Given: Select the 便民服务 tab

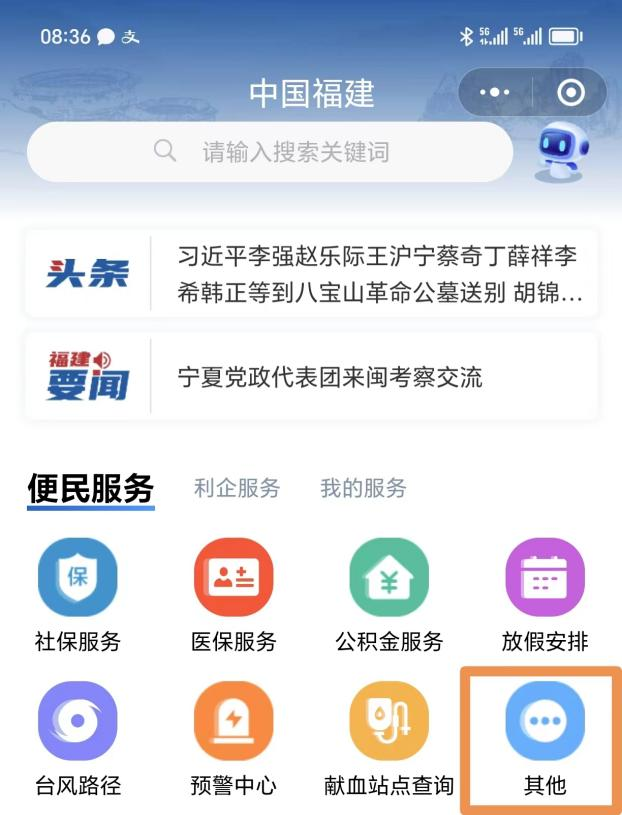Looking at the screenshot, I should click(x=90, y=488).
